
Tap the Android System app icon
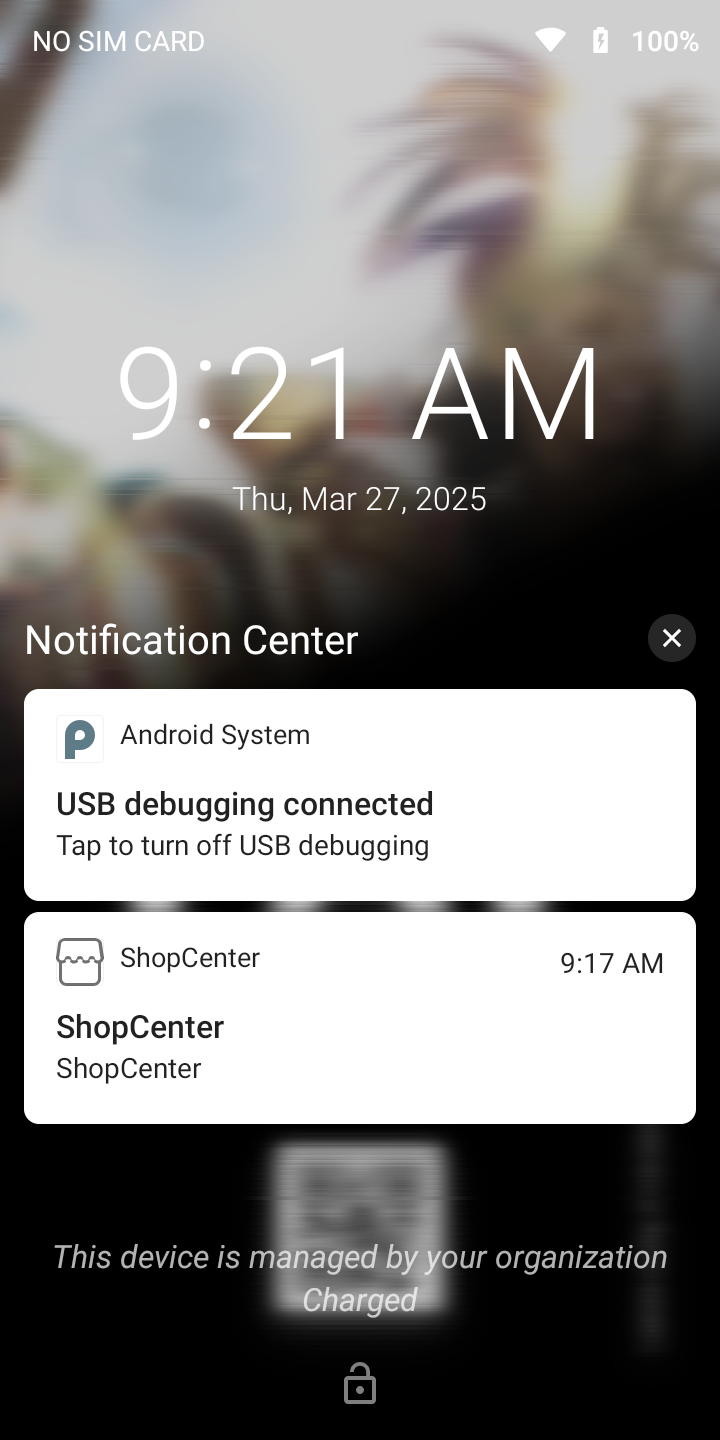80,739
